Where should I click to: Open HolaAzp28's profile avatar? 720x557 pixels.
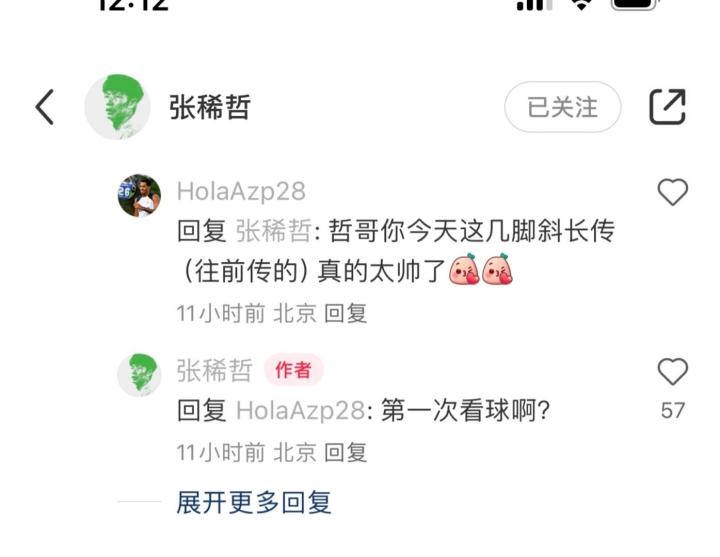pyautogui.click(x=139, y=196)
